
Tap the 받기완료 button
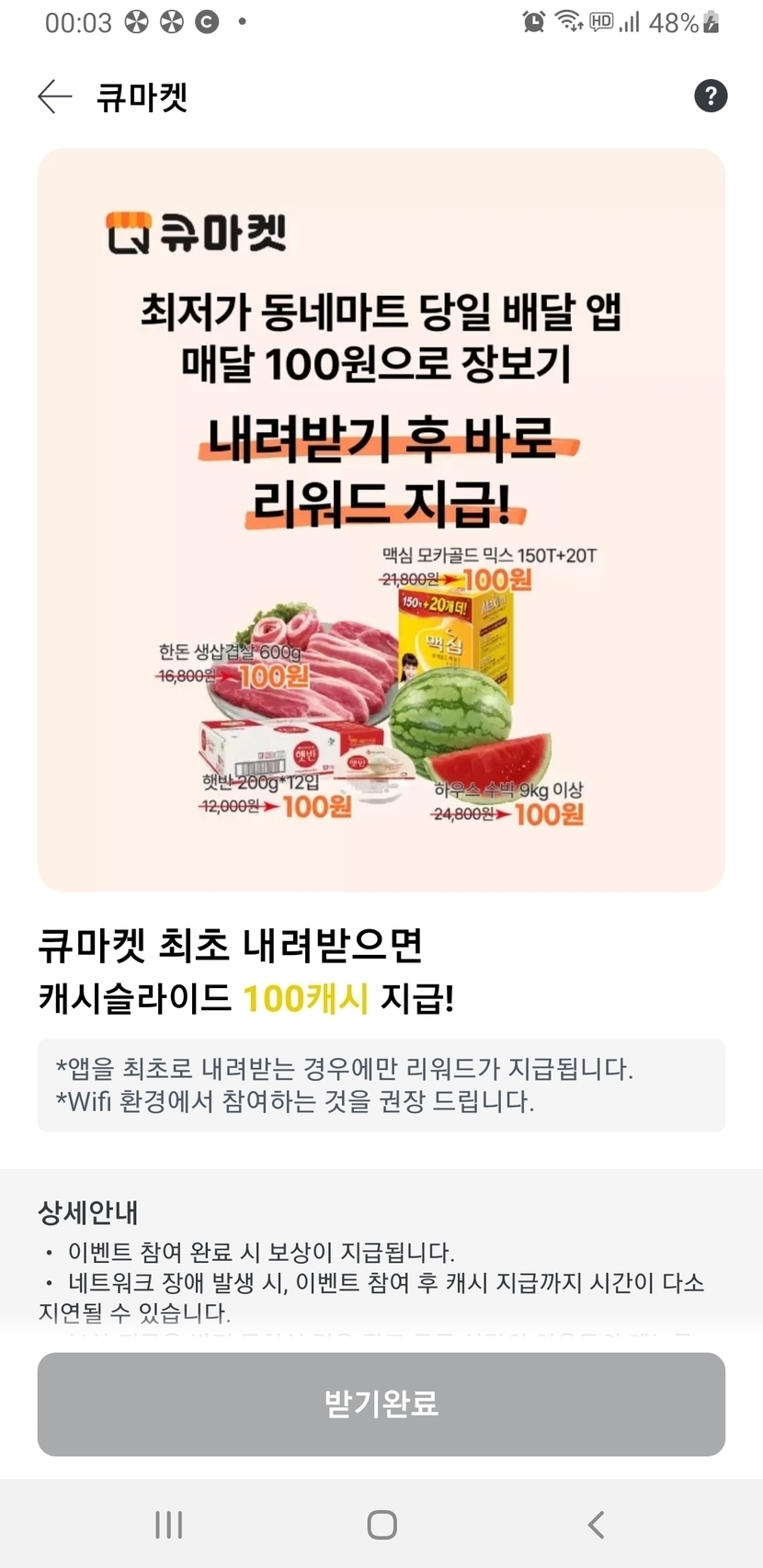click(x=381, y=1403)
